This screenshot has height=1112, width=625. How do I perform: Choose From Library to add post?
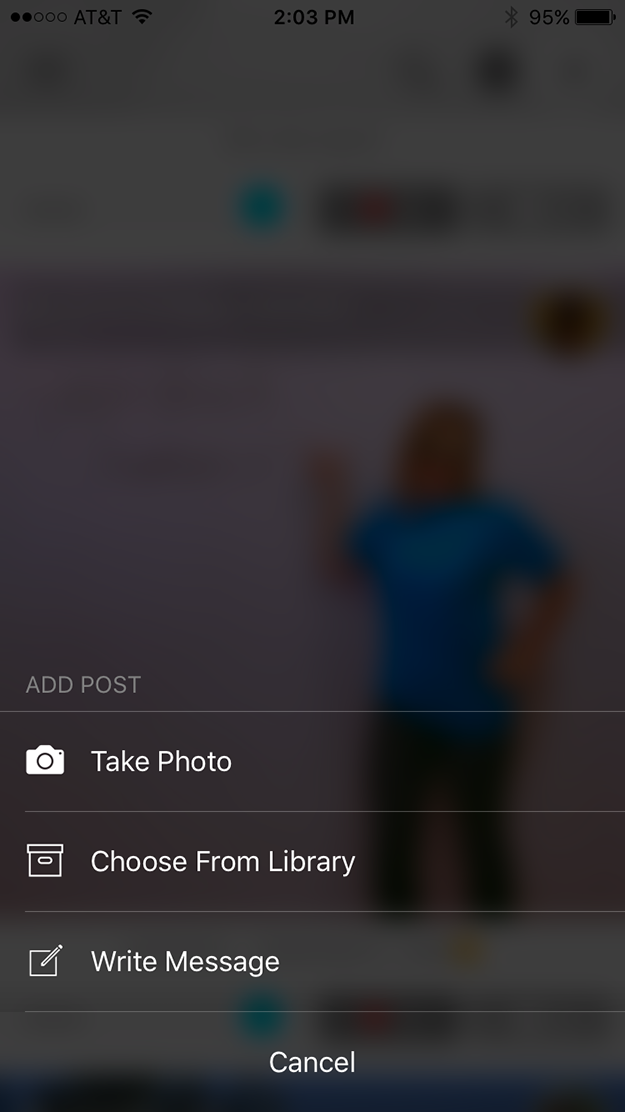(222, 862)
